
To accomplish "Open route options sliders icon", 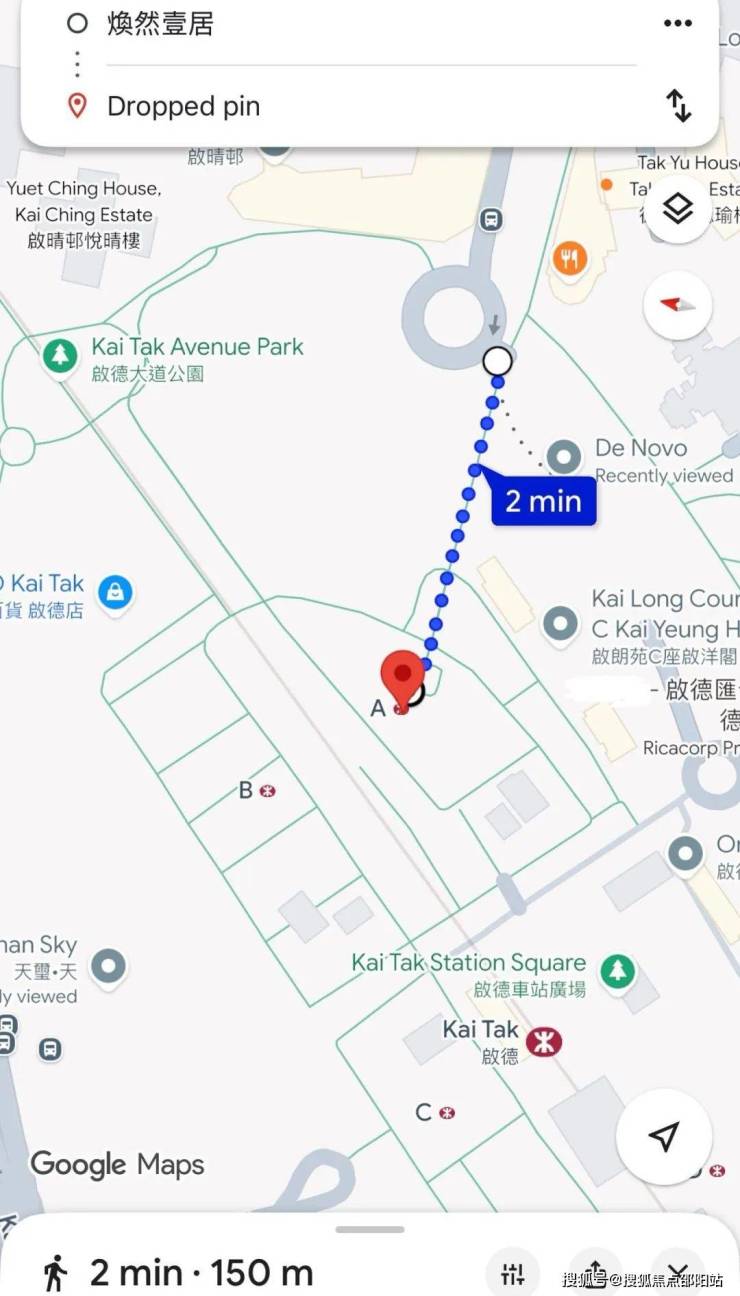I will 513,1273.
